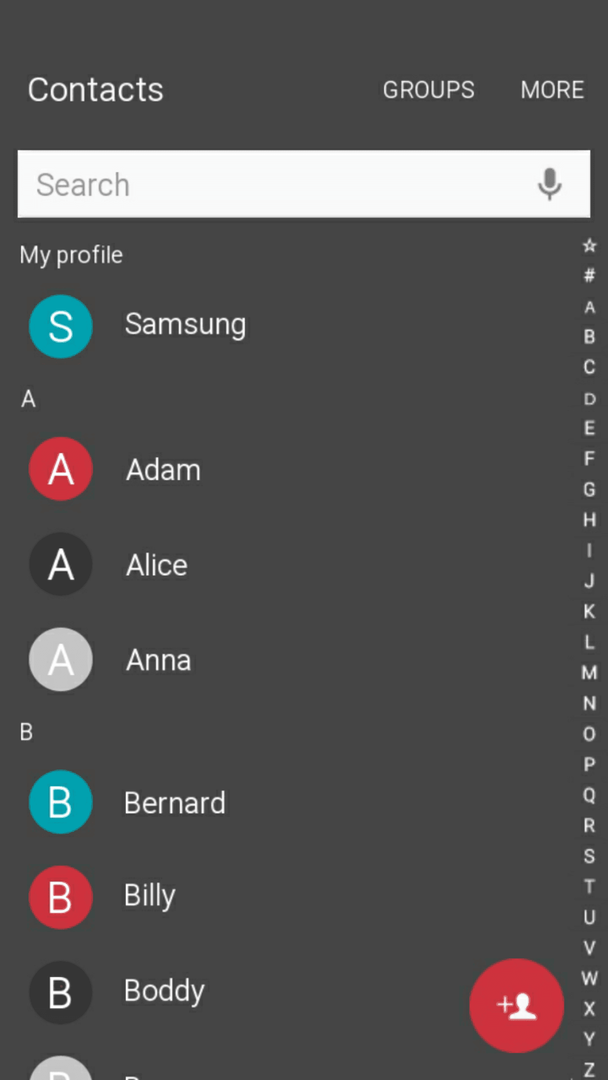Screen dimensions: 608x1080
Task: Open the Samsung profile entry
Action: pyautogui.click(x=289, y=326)
